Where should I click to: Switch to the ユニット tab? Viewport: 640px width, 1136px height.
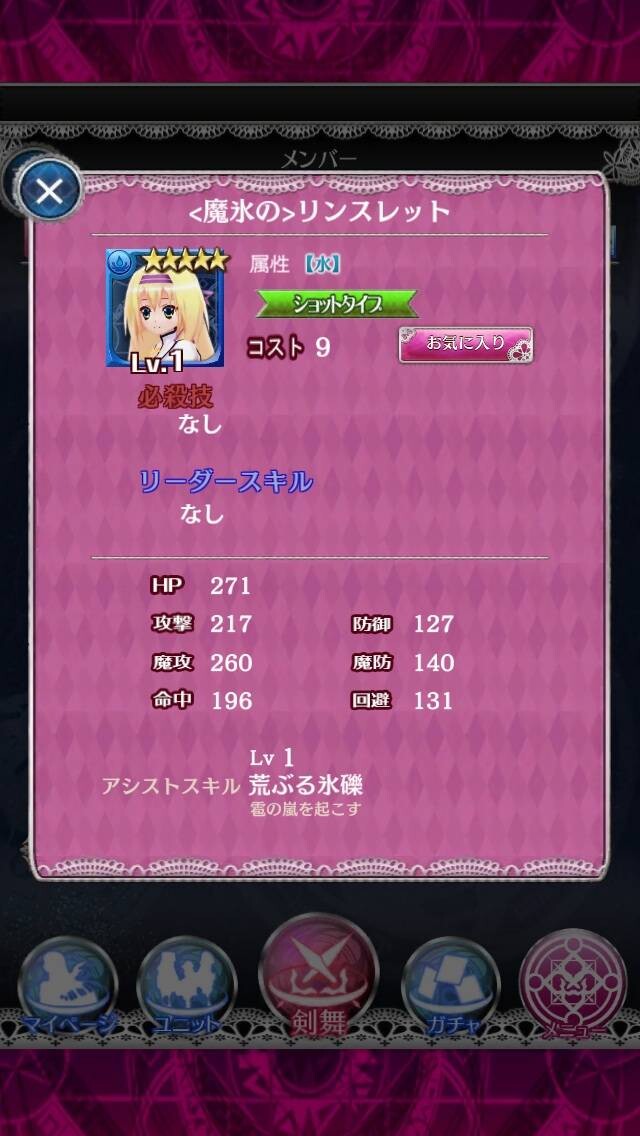click(186, 987)
